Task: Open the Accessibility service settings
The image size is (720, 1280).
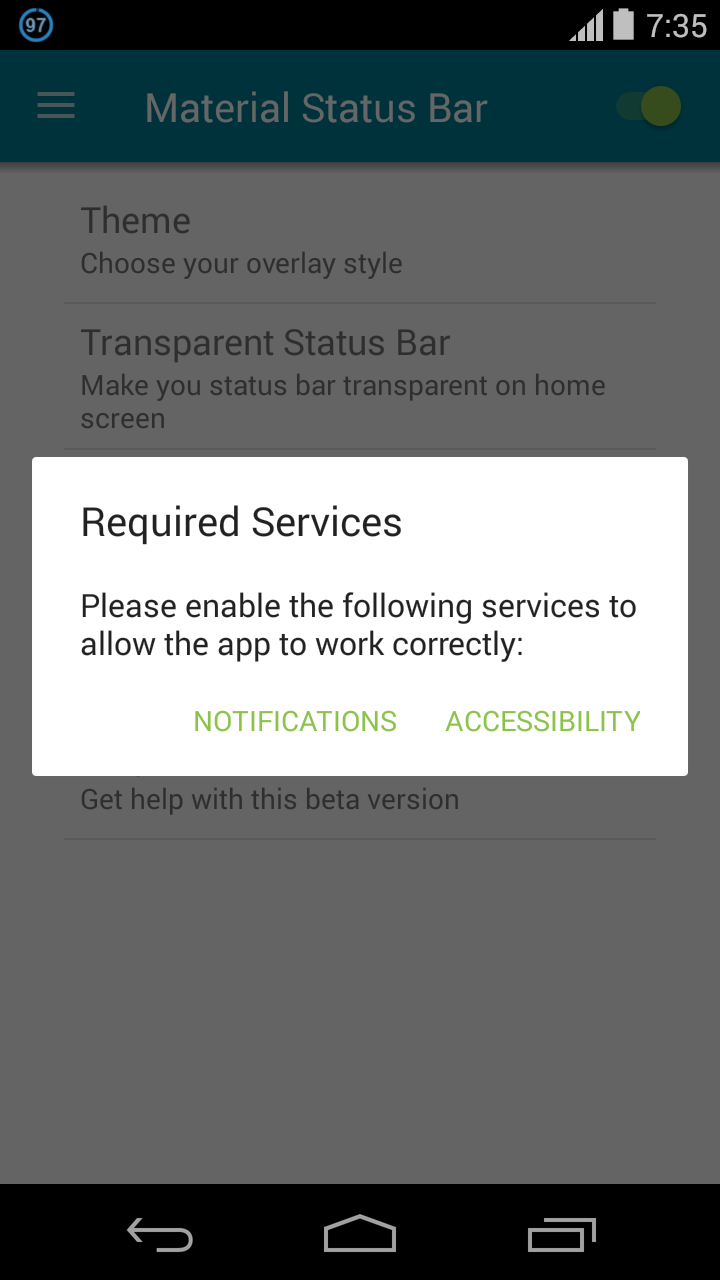Action: point(543,721)
